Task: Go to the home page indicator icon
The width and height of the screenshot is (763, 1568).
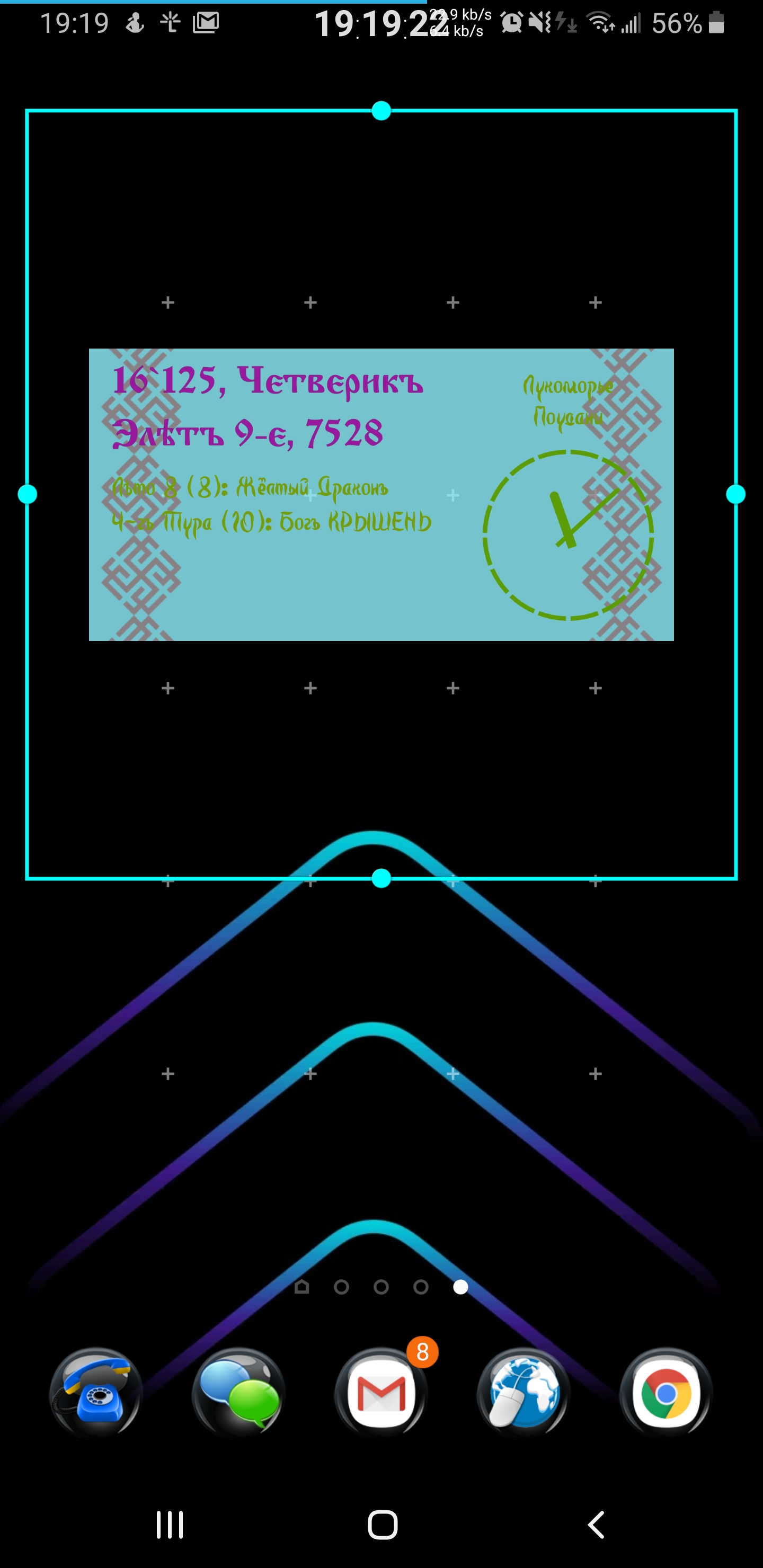Action: click(302, 1286)
